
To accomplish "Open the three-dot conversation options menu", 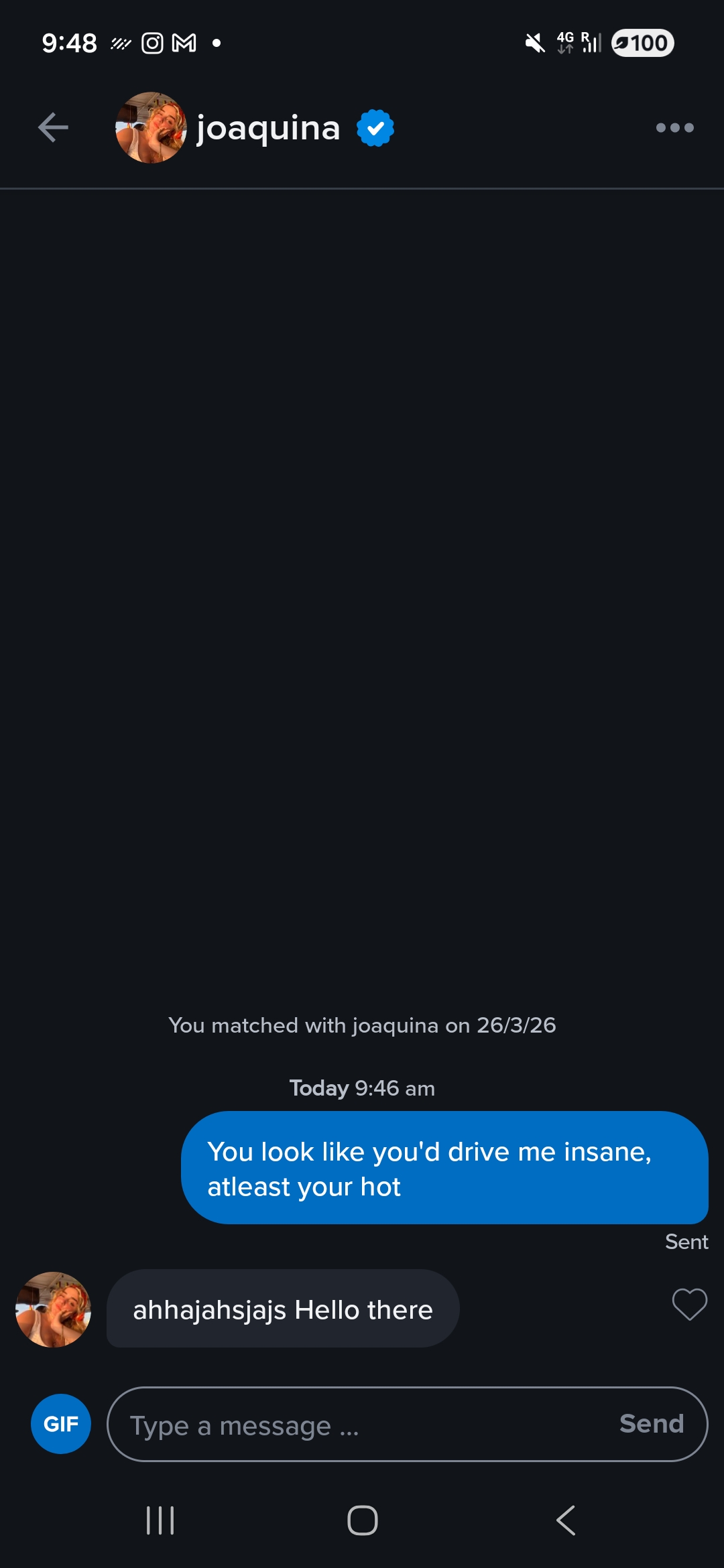I will (x=675, y=127).
